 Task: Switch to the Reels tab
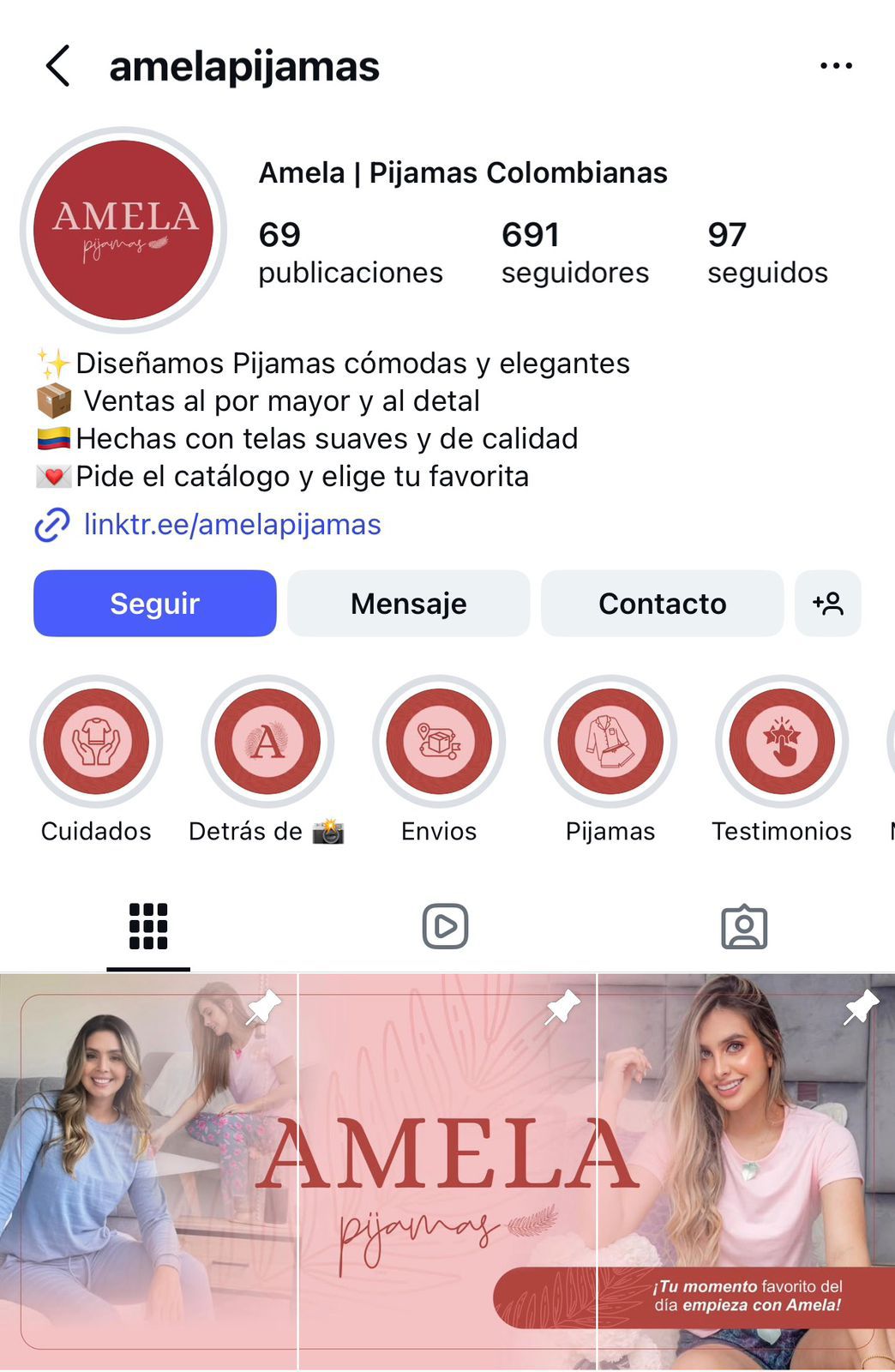click(x=445, y=927)
